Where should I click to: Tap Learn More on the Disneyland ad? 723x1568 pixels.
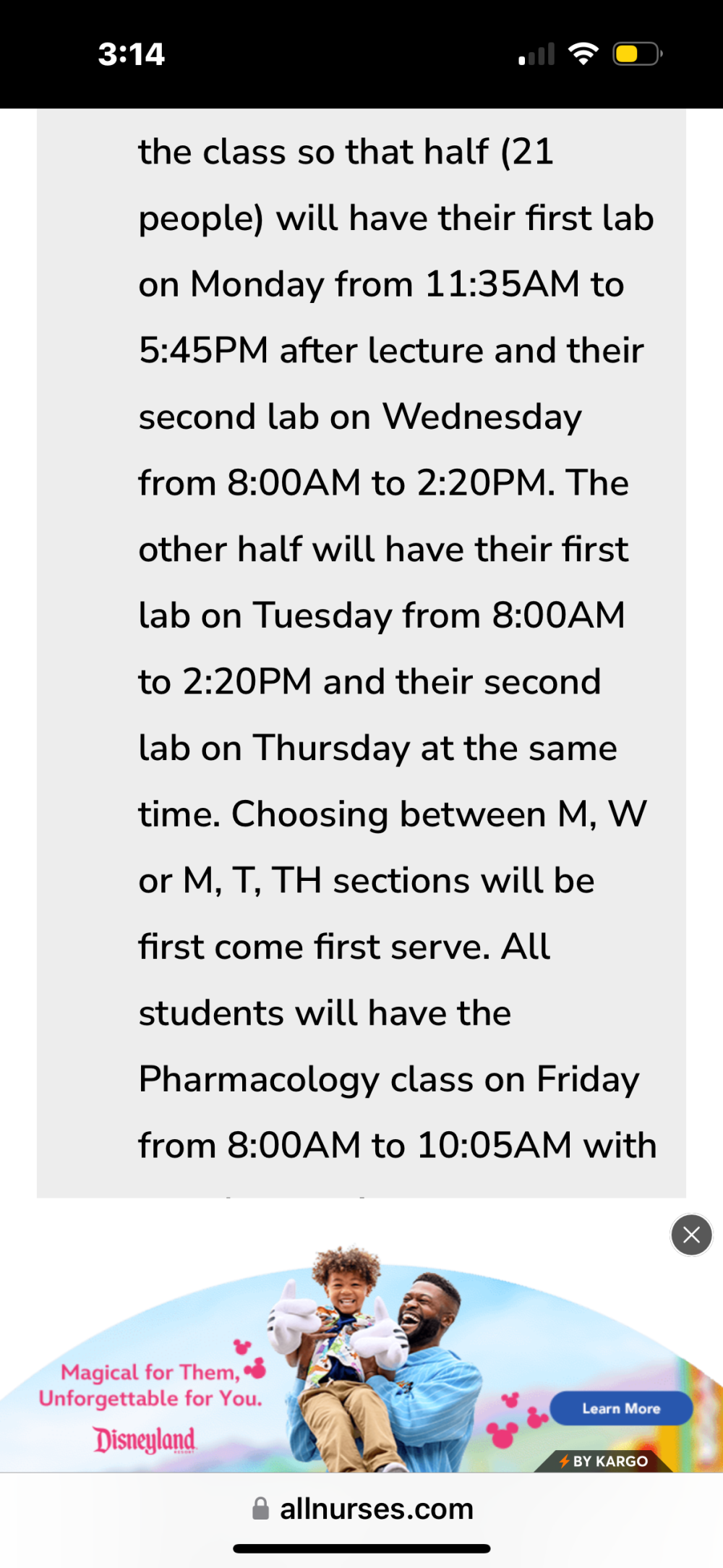point(621,1408)
